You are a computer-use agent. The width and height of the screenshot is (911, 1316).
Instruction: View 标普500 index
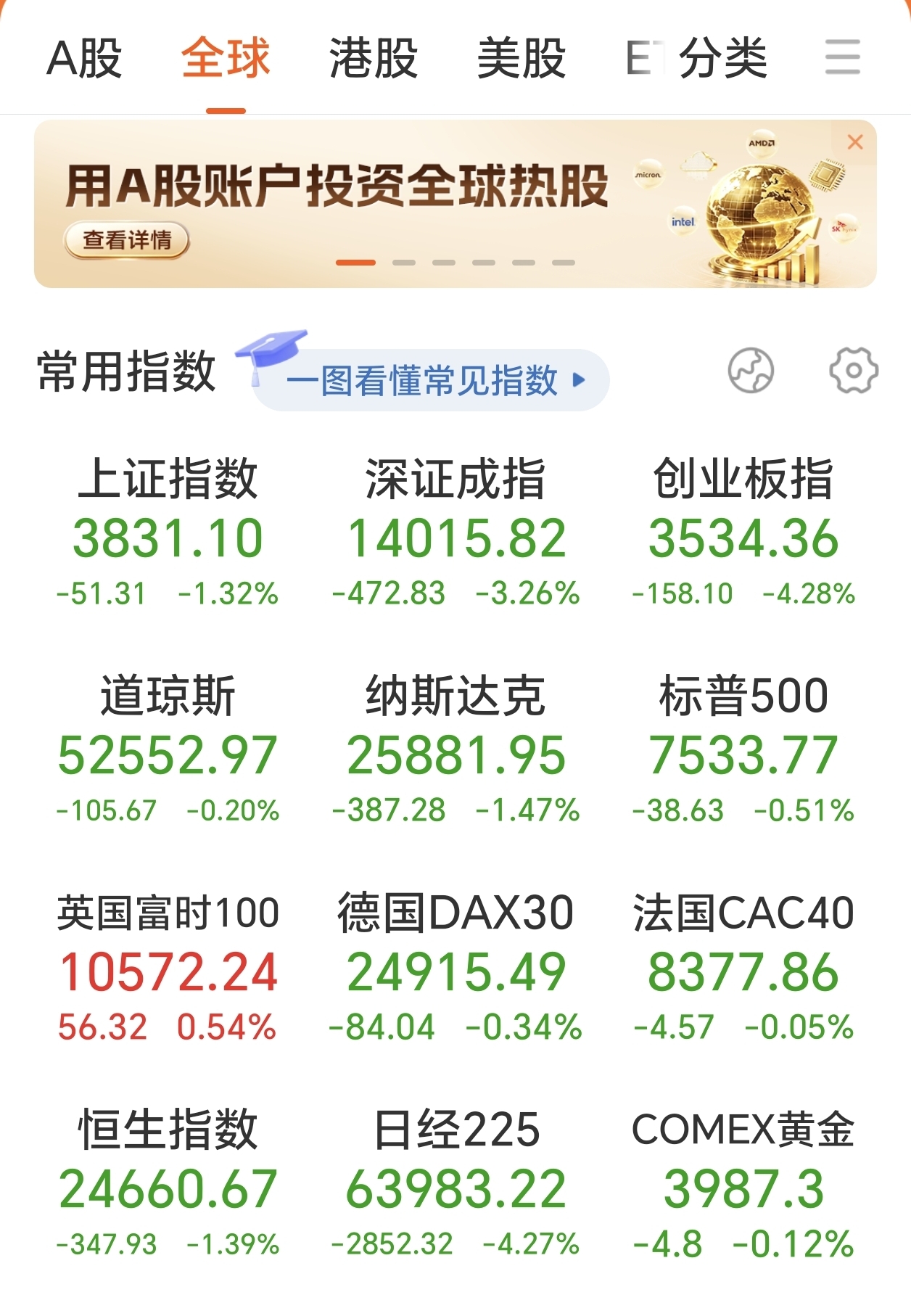[x=743, y=749]
